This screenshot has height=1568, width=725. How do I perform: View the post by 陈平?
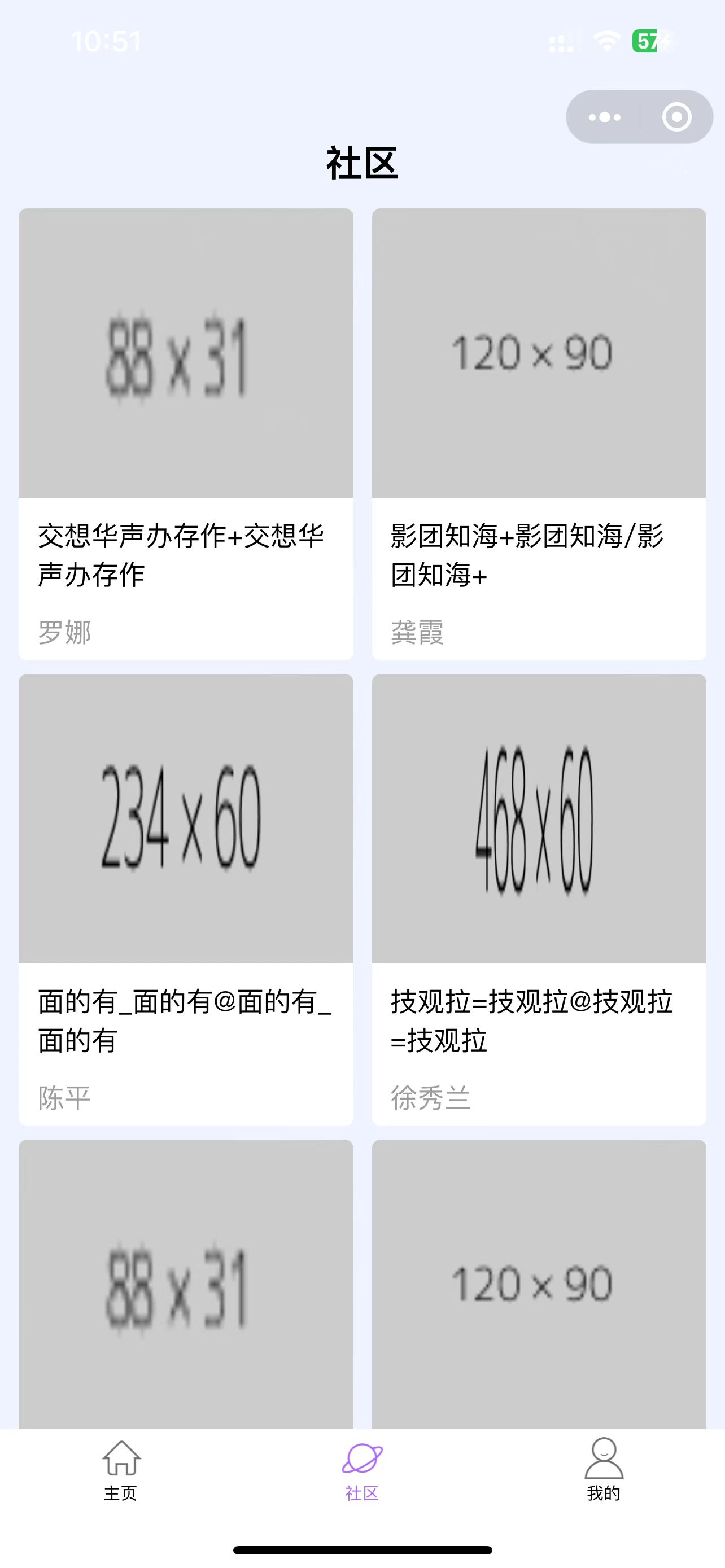coord(186,899)
